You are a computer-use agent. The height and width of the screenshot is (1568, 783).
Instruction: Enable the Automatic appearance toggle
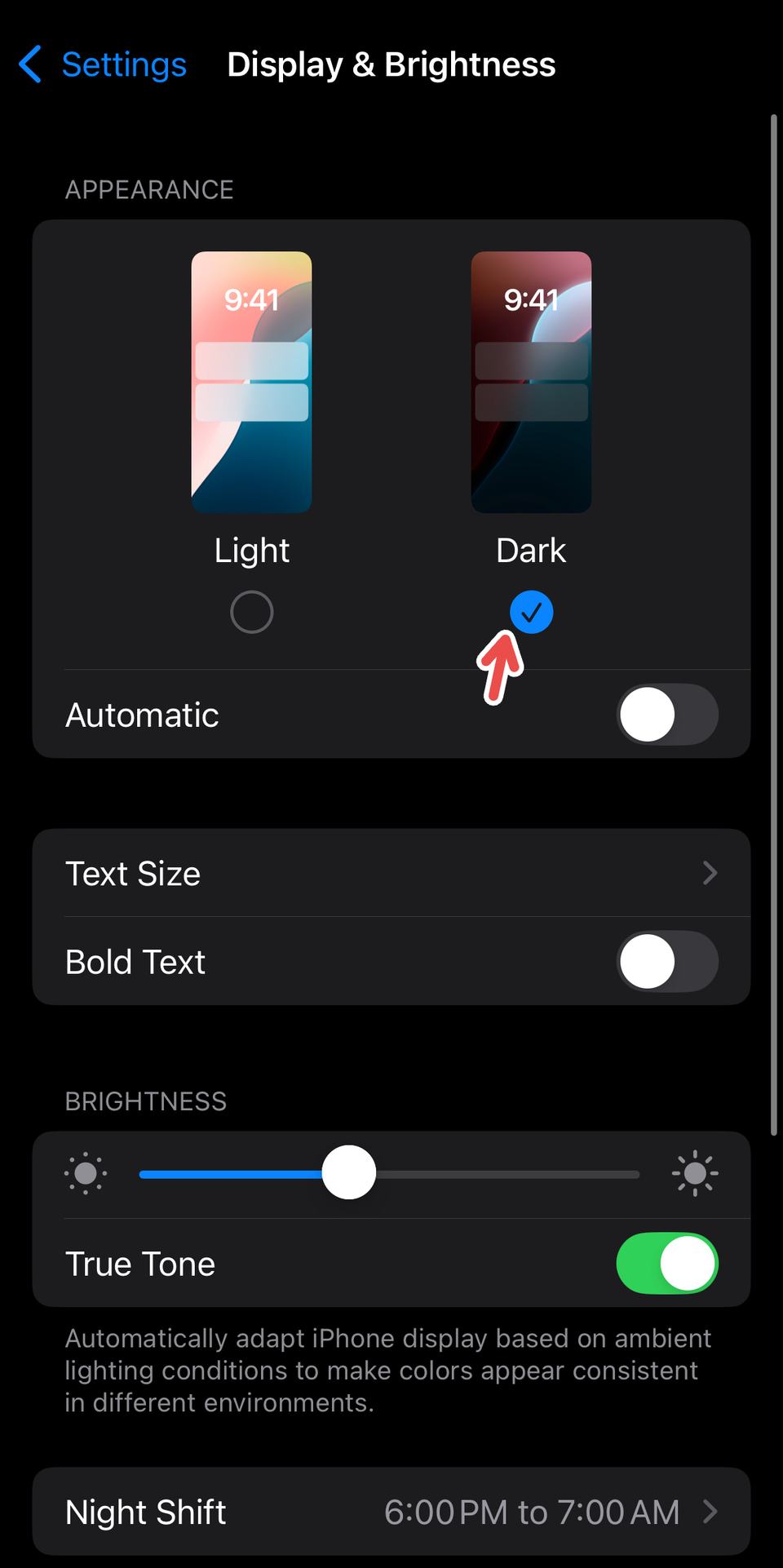667,714
